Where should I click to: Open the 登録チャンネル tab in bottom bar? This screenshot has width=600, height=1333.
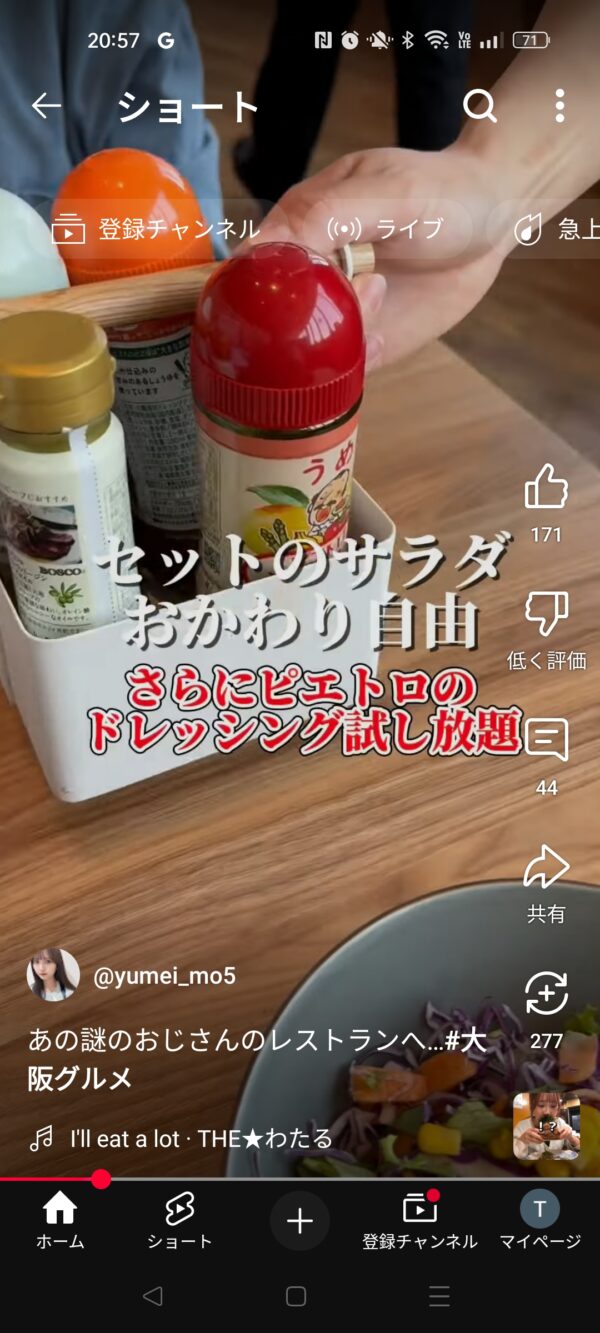pos(420,1221)
